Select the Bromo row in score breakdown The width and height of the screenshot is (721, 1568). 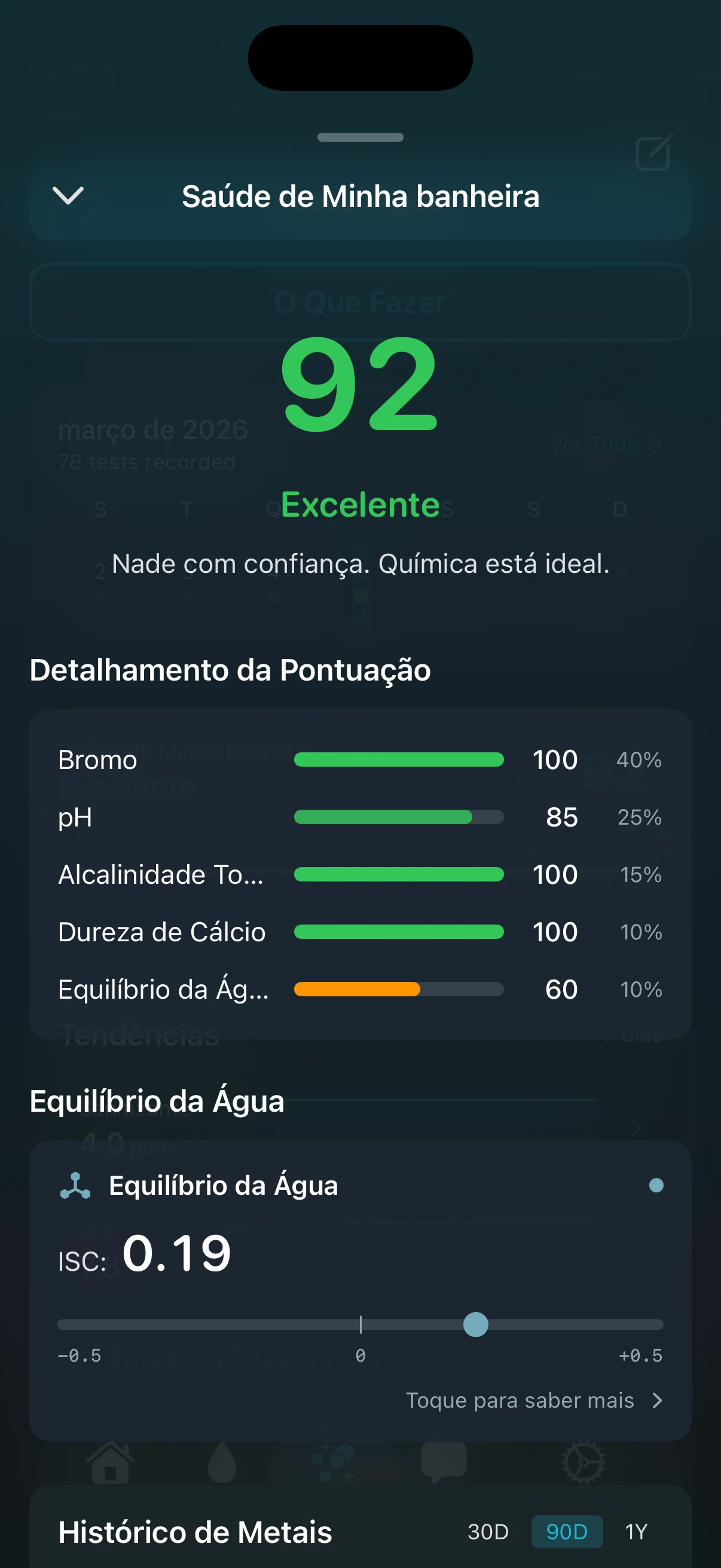pyautogui.click(x=360, y=760)
